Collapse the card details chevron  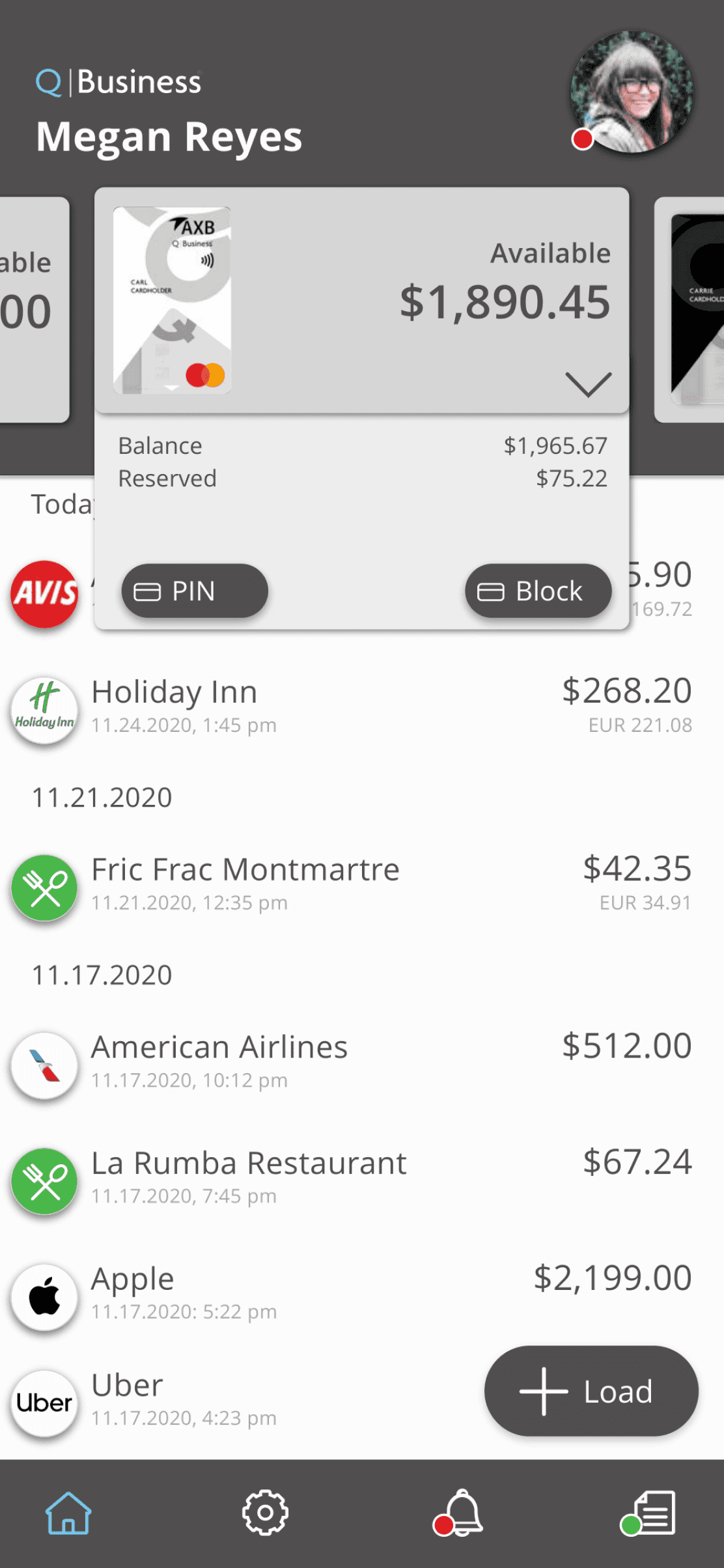pyautogui.click(x=587, y=384)
